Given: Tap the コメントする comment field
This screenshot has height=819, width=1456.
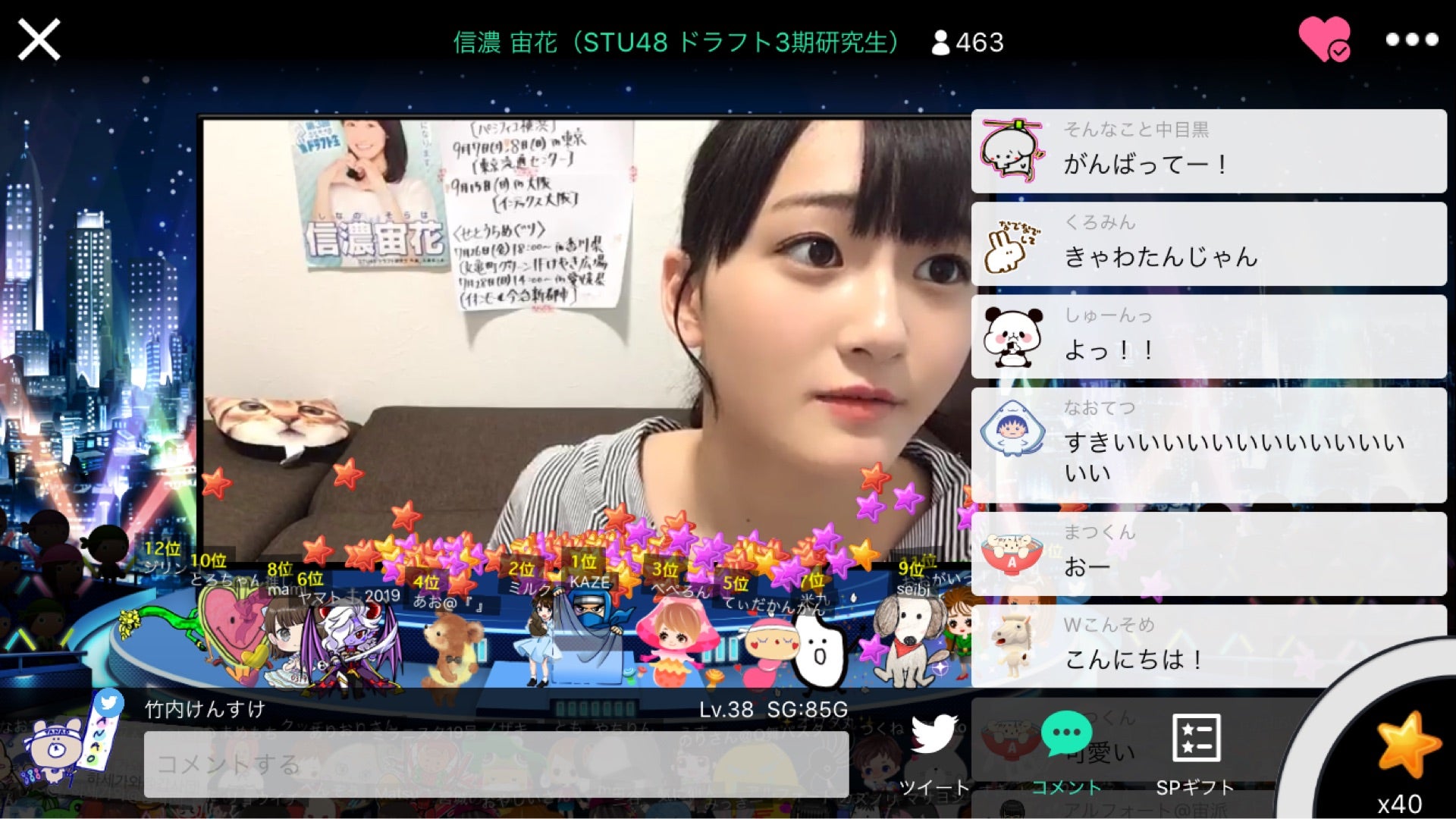Looking at the screenshot, I should click(x=496, y=764).
